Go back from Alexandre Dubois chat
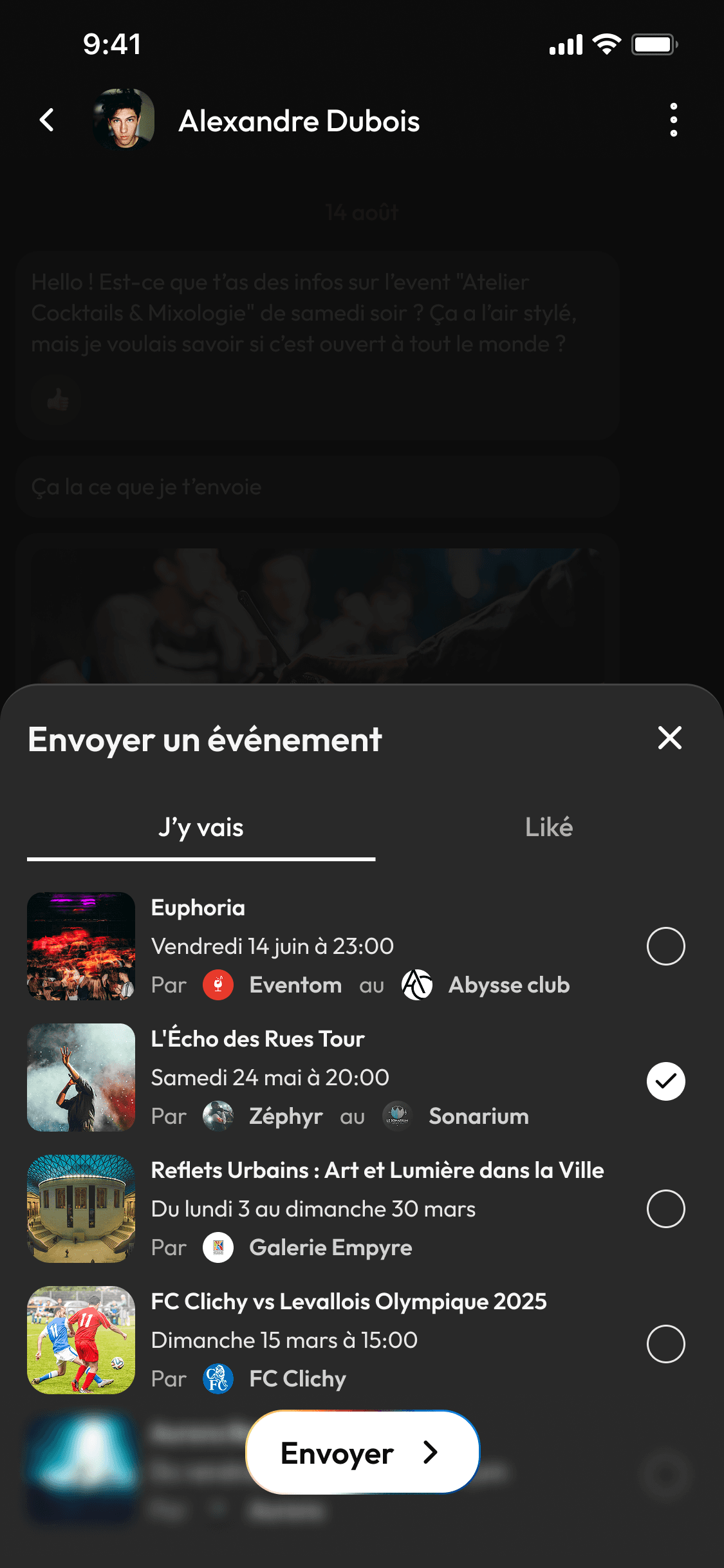Screen dimensions: 724x1568 coord(47,120)
